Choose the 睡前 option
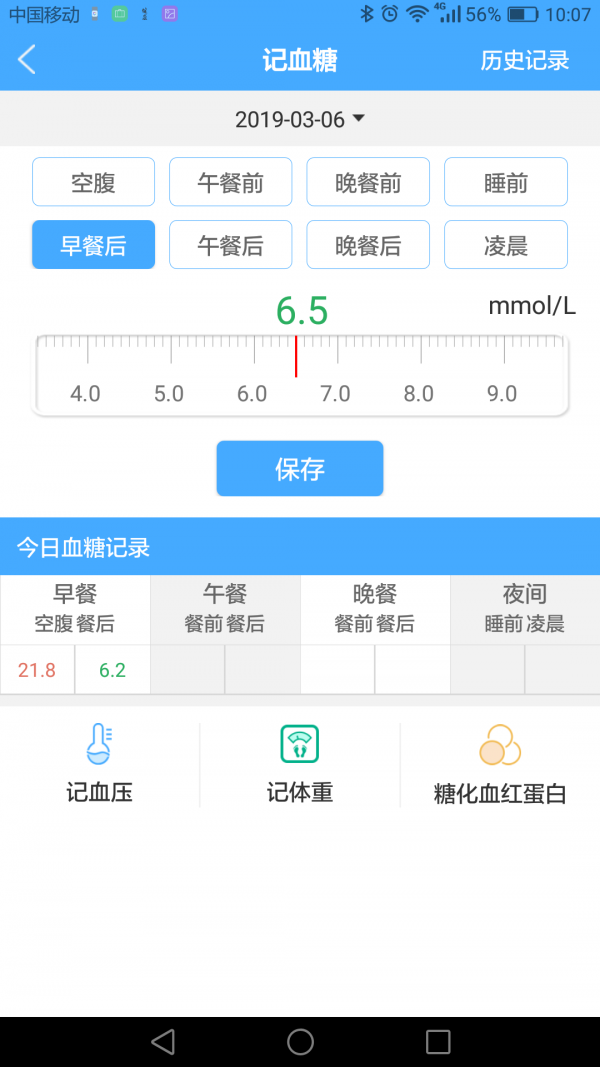 pyautogui.click(x=505, y=182)
